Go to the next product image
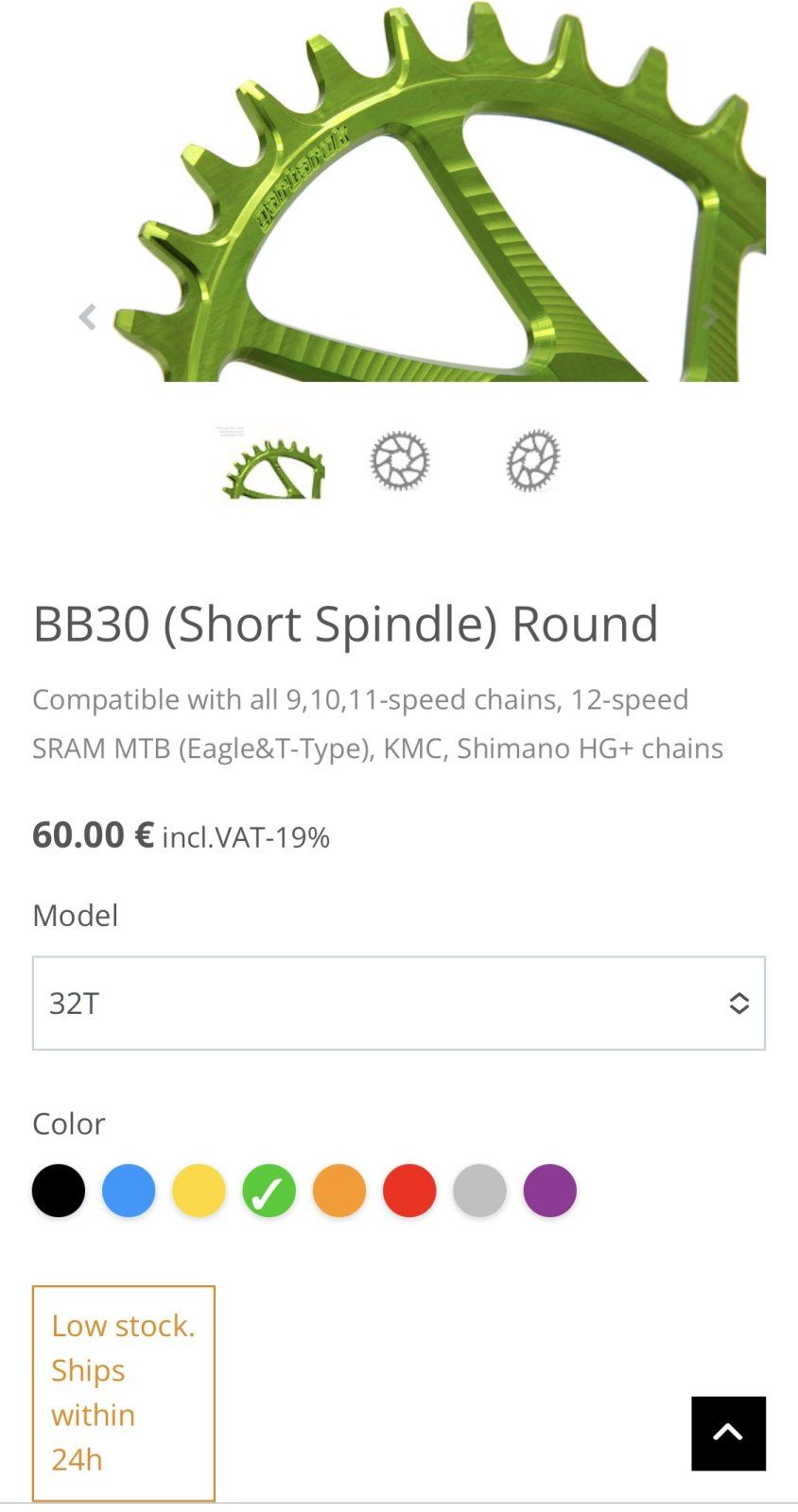The image size is (798, 1512). pos(709,318)
